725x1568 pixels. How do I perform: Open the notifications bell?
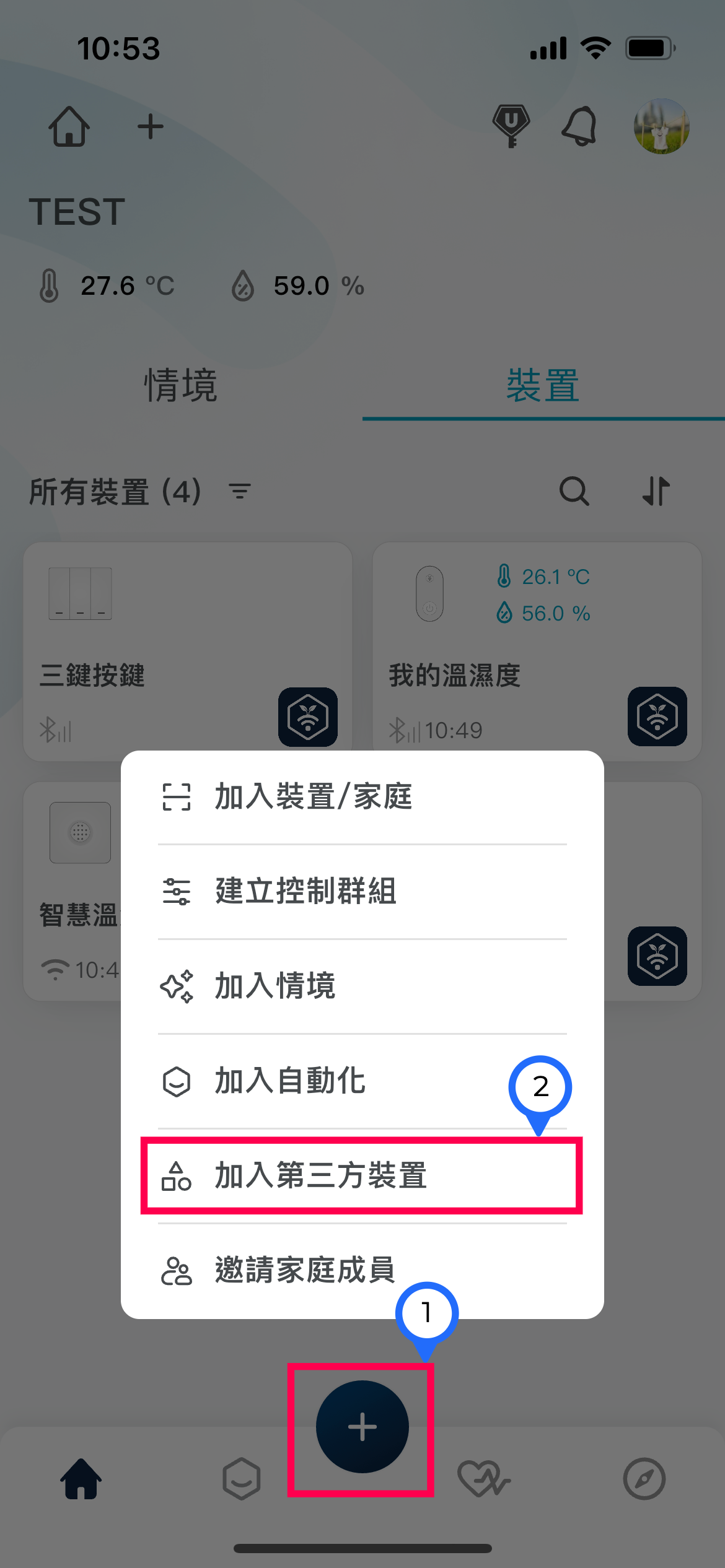579,127
